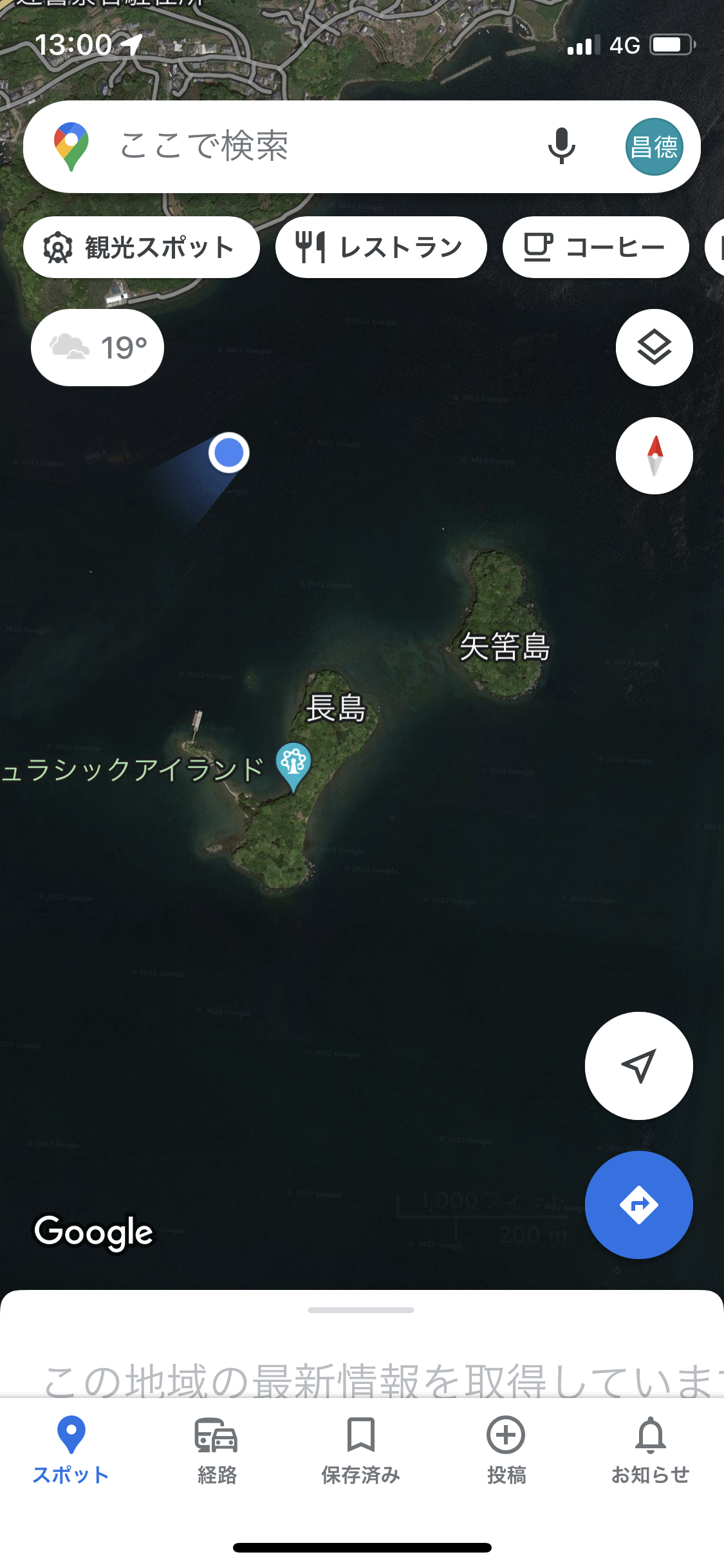Center the map on my location
Viewport: 724px width, 1568px height.
[638, 1066]
